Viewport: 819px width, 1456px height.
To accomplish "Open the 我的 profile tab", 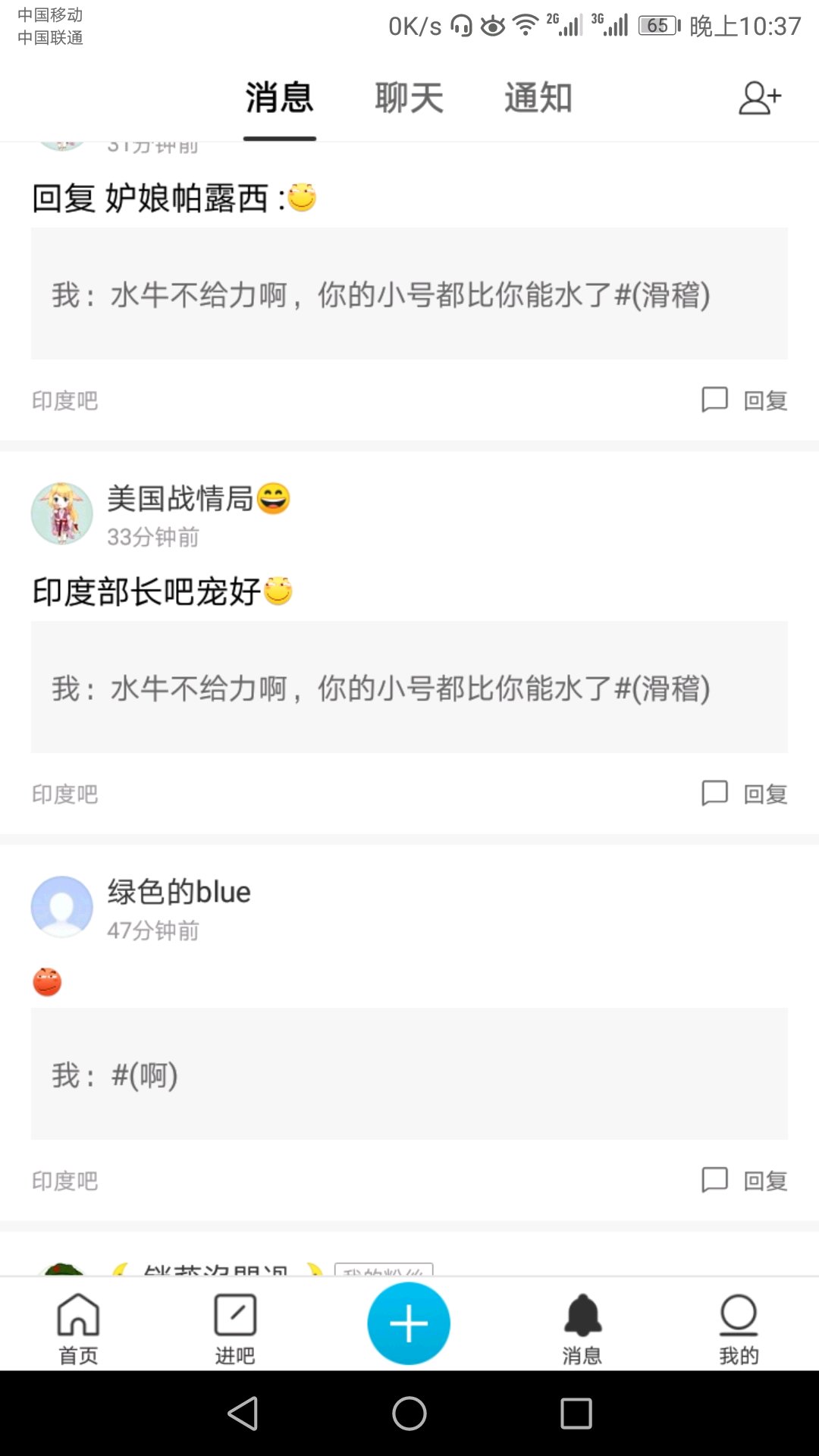I will pyautogui.click(x=739, y=1327).
